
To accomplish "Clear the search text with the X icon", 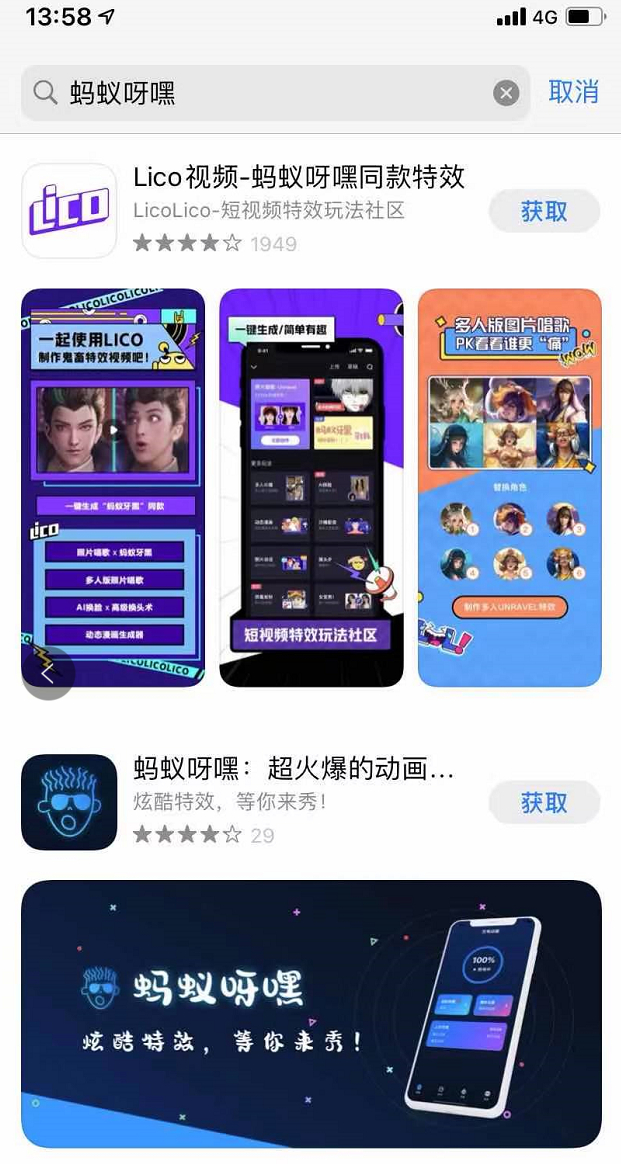I will [x=506, y=93].
